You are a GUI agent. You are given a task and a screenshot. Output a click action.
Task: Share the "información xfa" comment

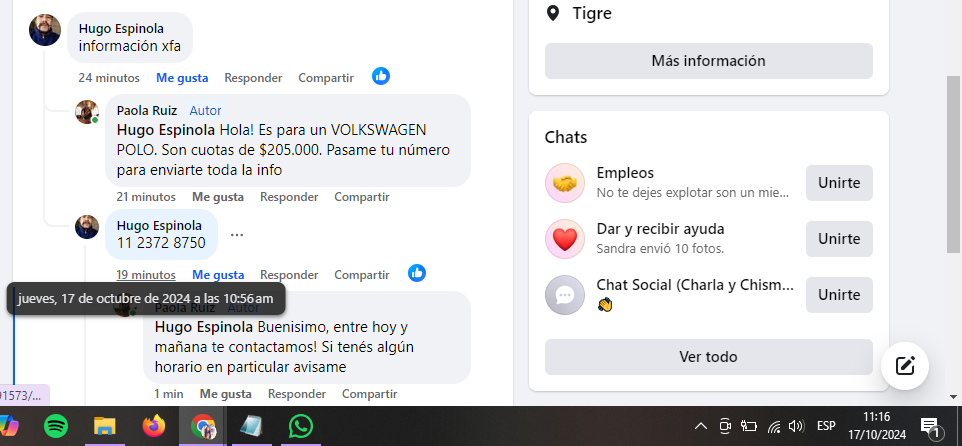point(326,77)
